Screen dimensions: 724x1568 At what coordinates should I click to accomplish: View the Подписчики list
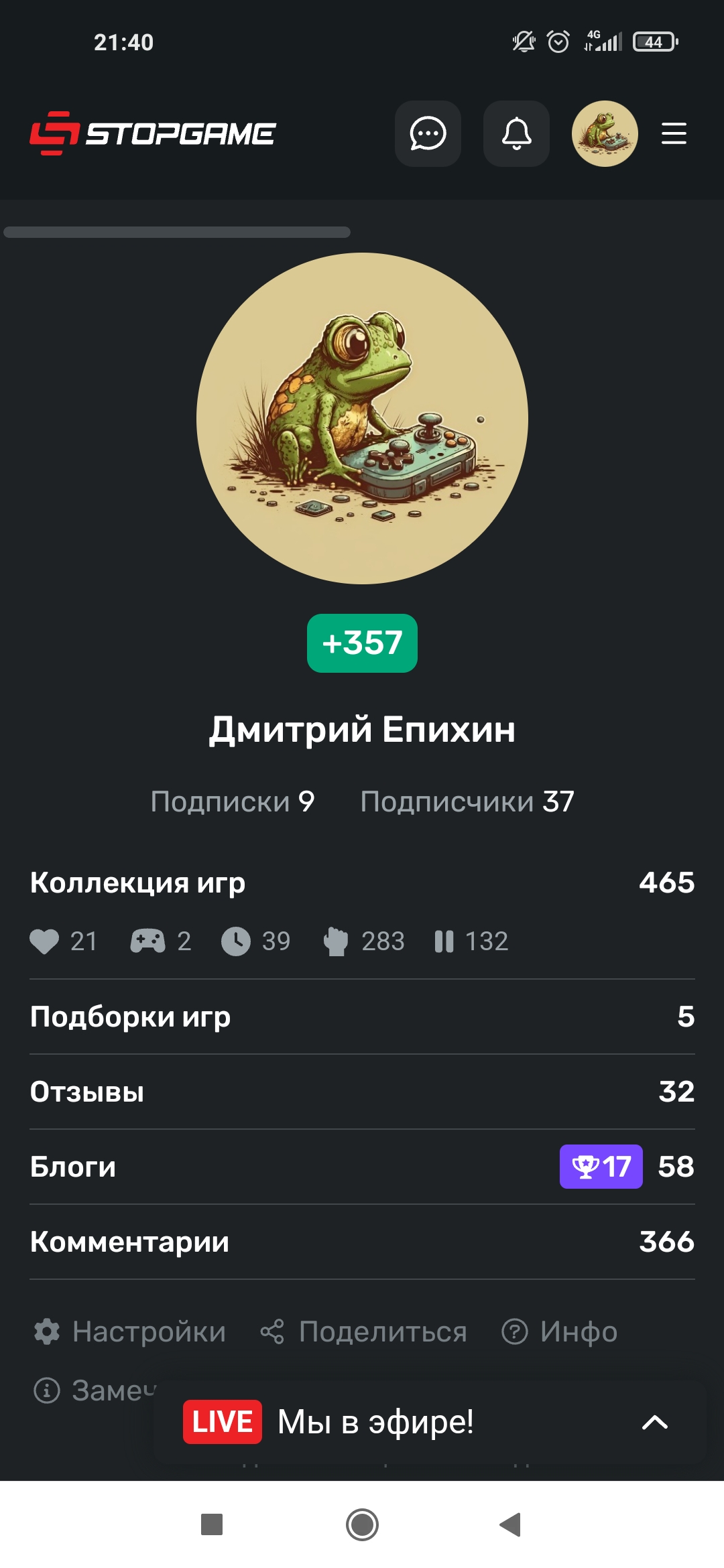point(467,801)
